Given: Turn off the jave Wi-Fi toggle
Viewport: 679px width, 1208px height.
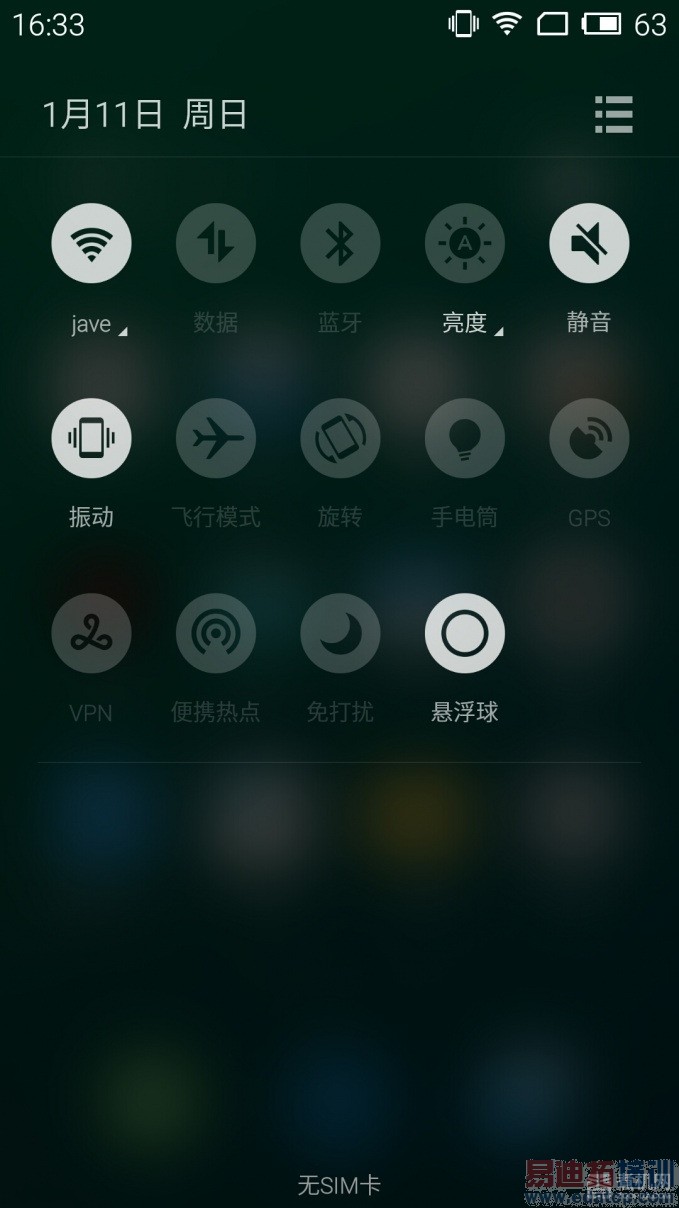Looking at the screenshot, I should (91, 244).
